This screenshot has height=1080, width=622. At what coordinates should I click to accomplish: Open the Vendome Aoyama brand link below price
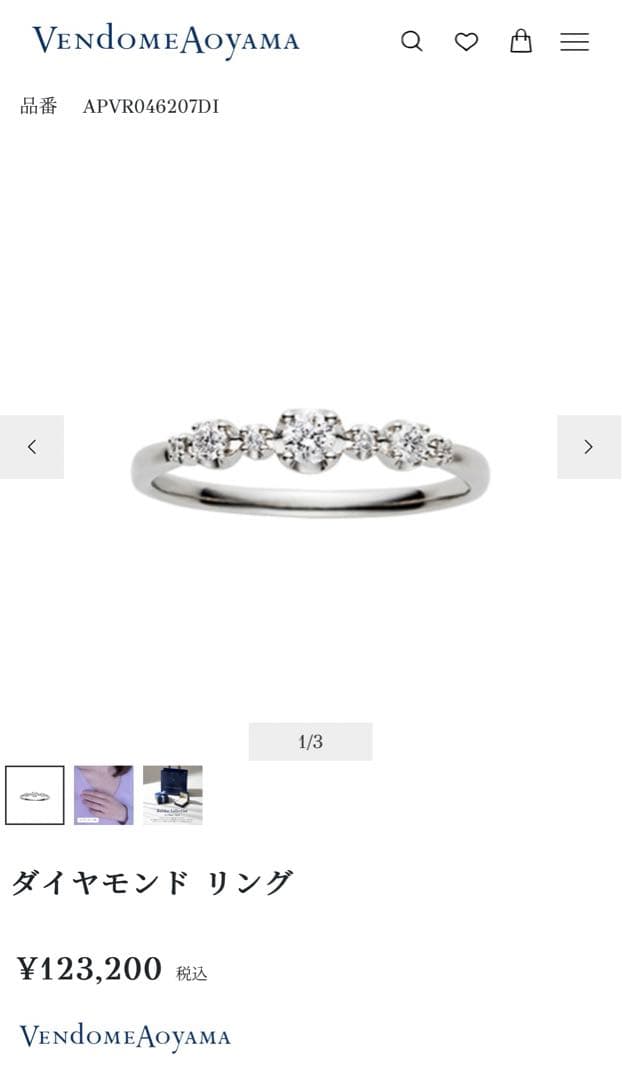[x=125, y=1036]
